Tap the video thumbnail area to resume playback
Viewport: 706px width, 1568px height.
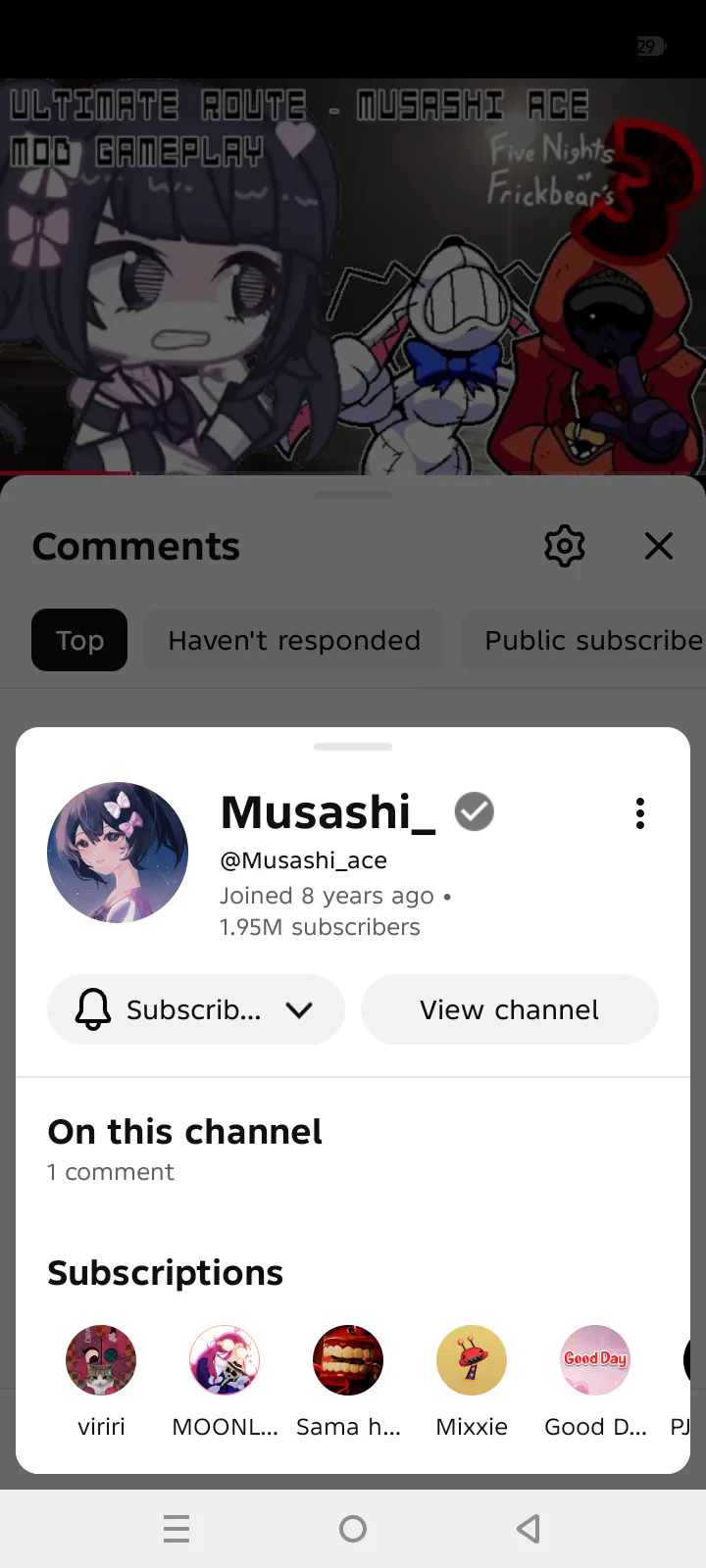pos(353,274)
